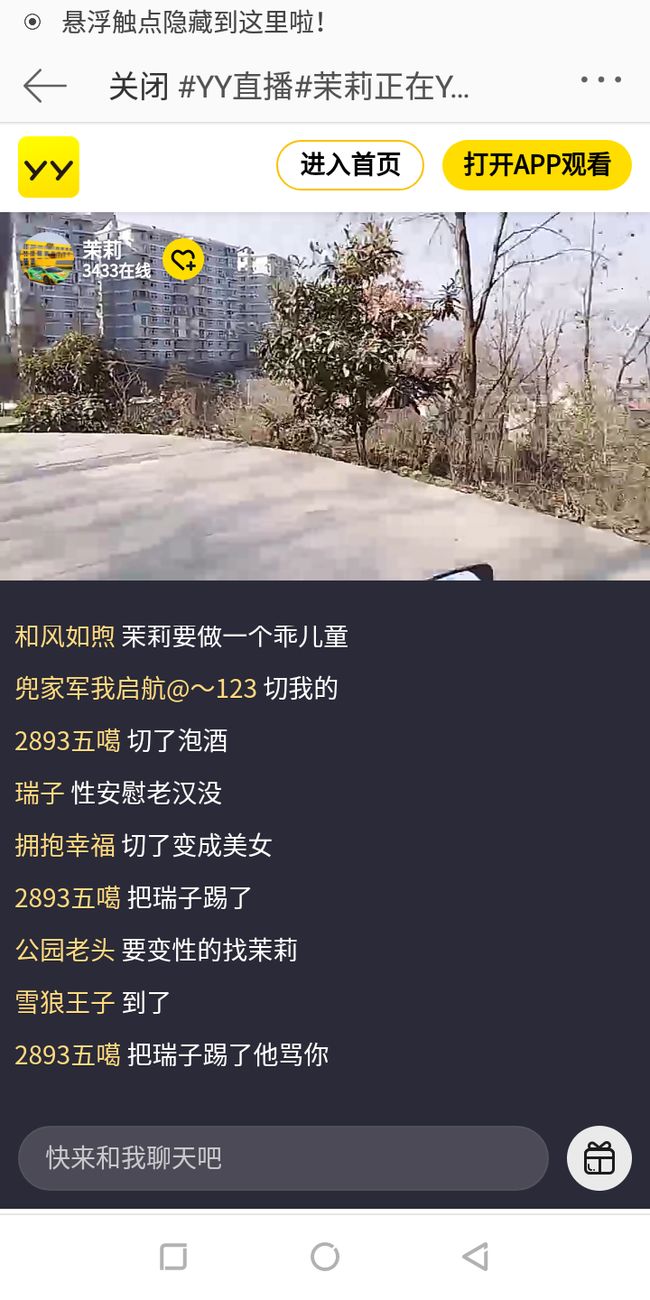Go back using the top arrow
This screenshot has height=1300, width=650.
click(45, 86)
